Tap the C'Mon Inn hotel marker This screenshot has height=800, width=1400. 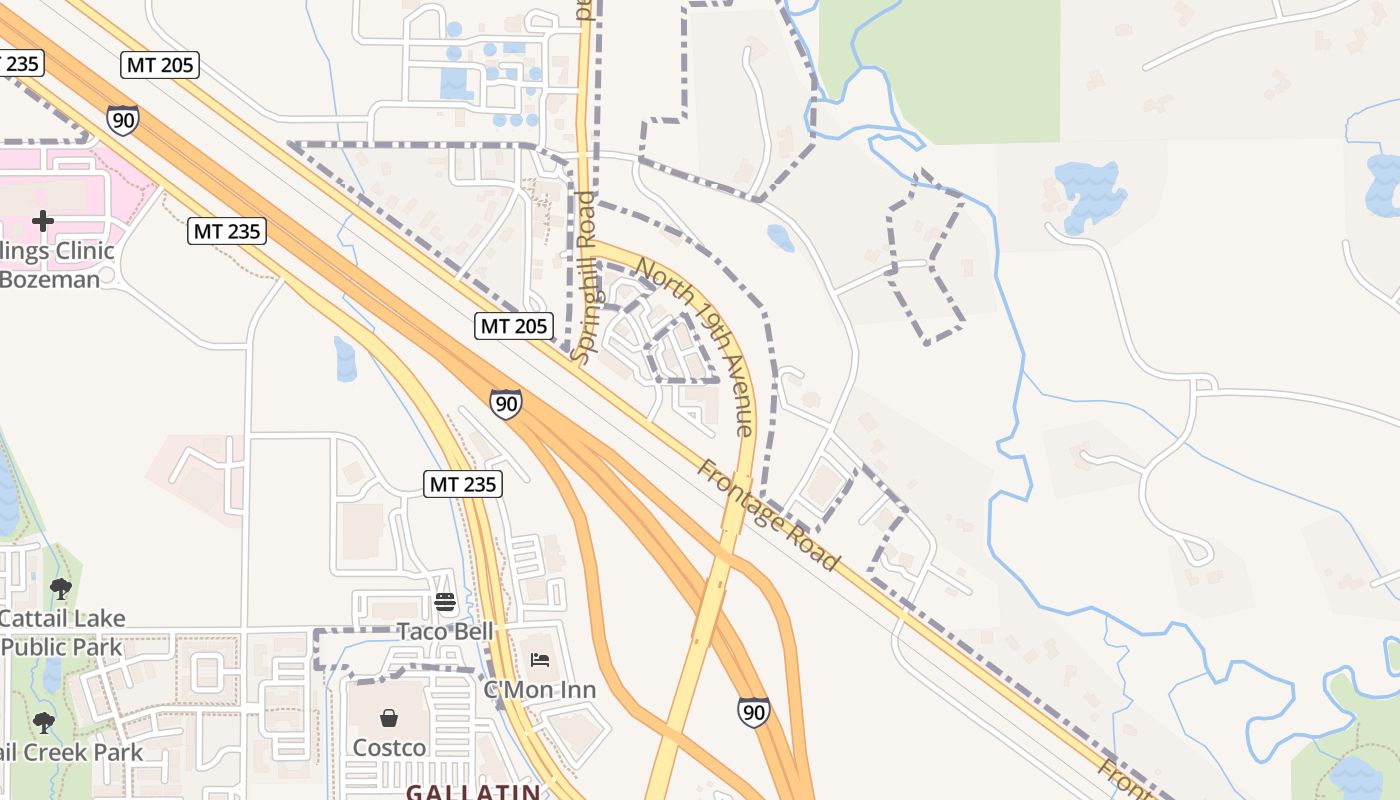pyautogui.click(x=540, y=660)
